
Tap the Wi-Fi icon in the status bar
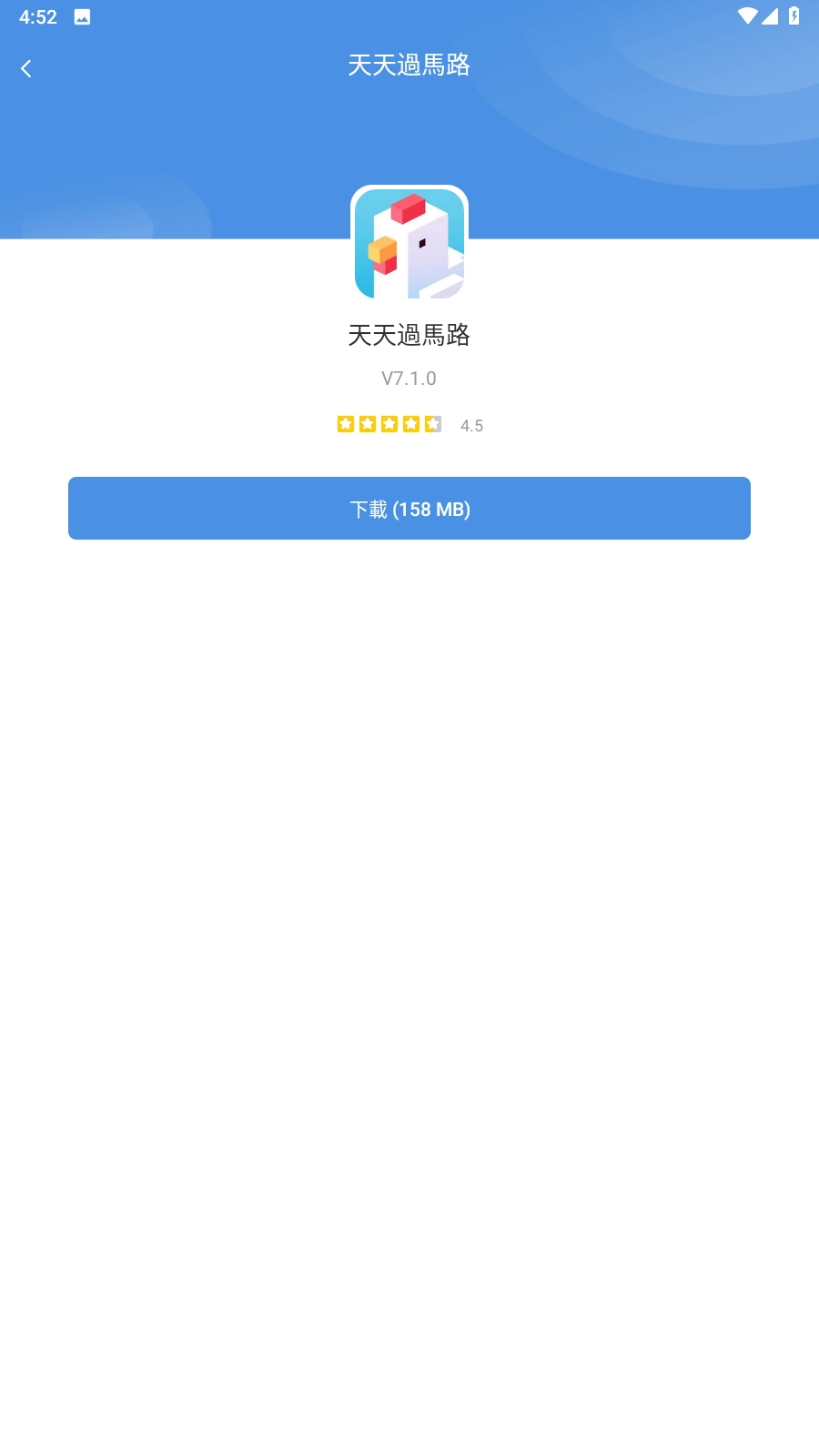click(x=749, y=15)
